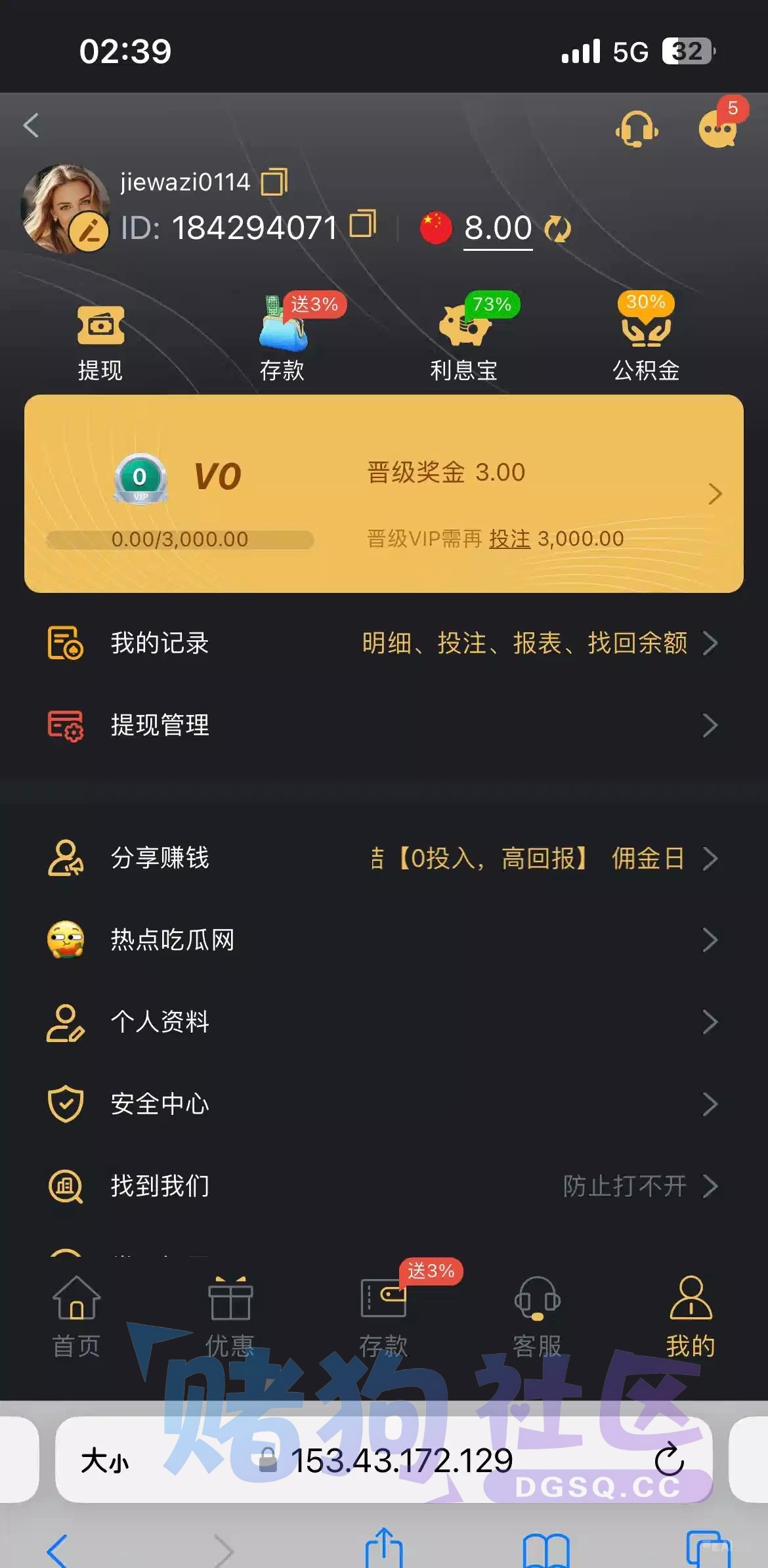Open 提现管理 row
The width and height of the screenshot is (768, 1568).
coord(384,725)
